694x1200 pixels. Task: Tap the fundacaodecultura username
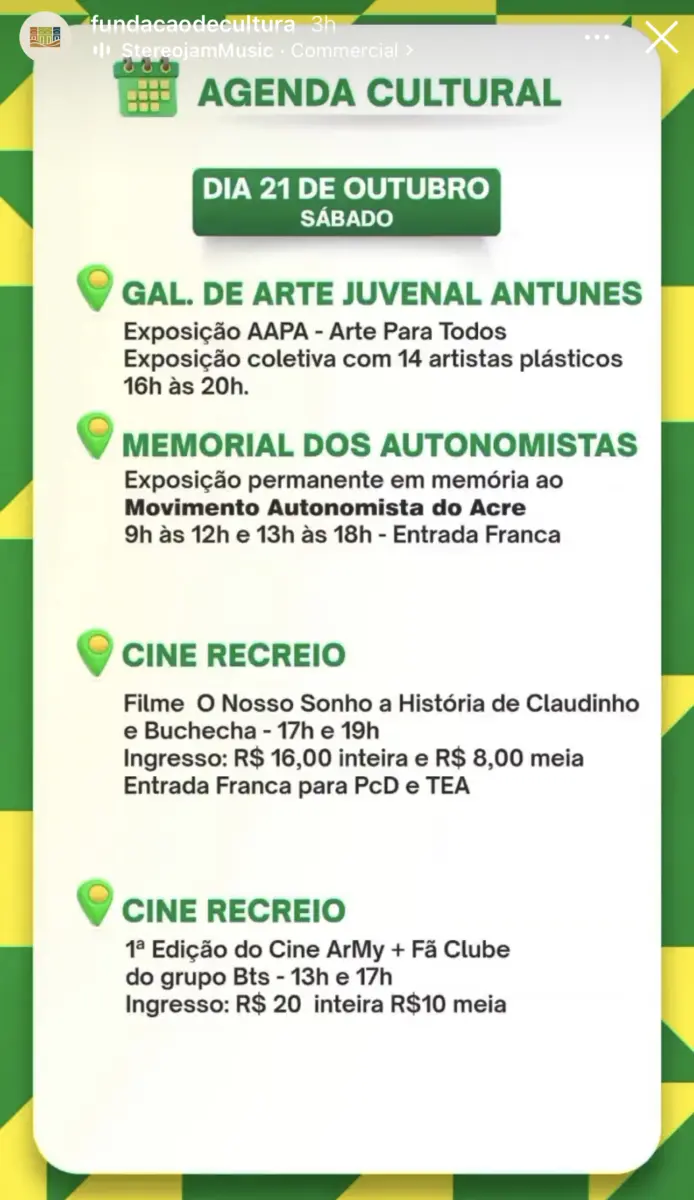(192, 24)
